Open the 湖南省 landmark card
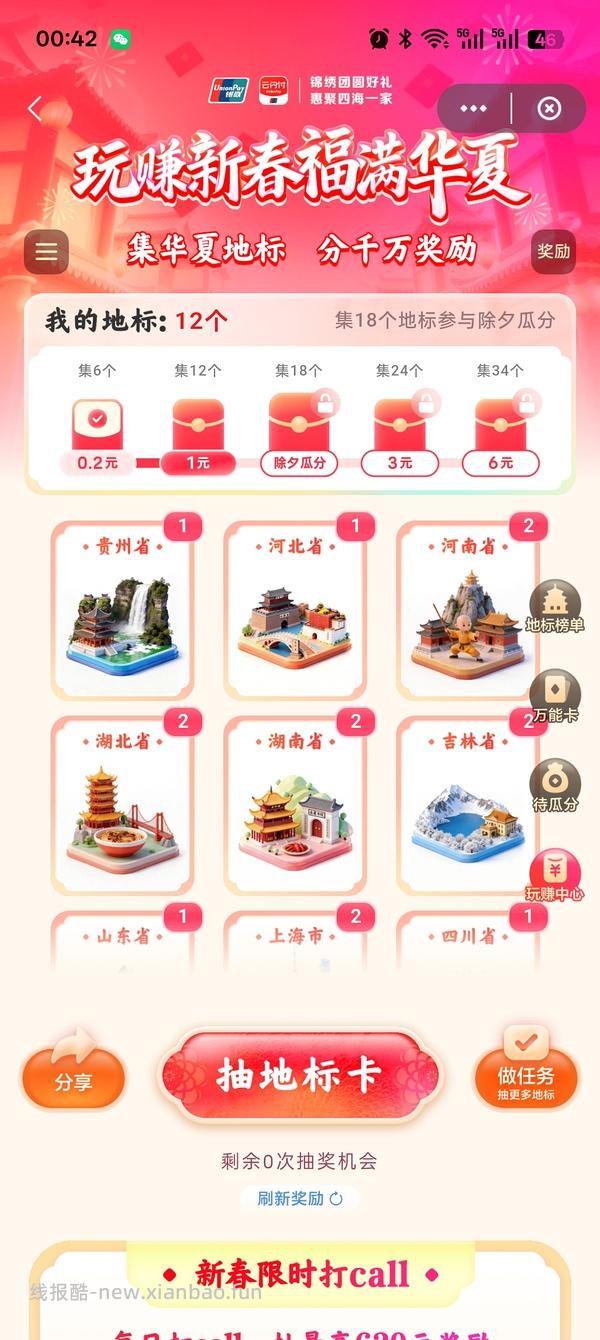This screenshot has height=1340, width=600. 295,805
